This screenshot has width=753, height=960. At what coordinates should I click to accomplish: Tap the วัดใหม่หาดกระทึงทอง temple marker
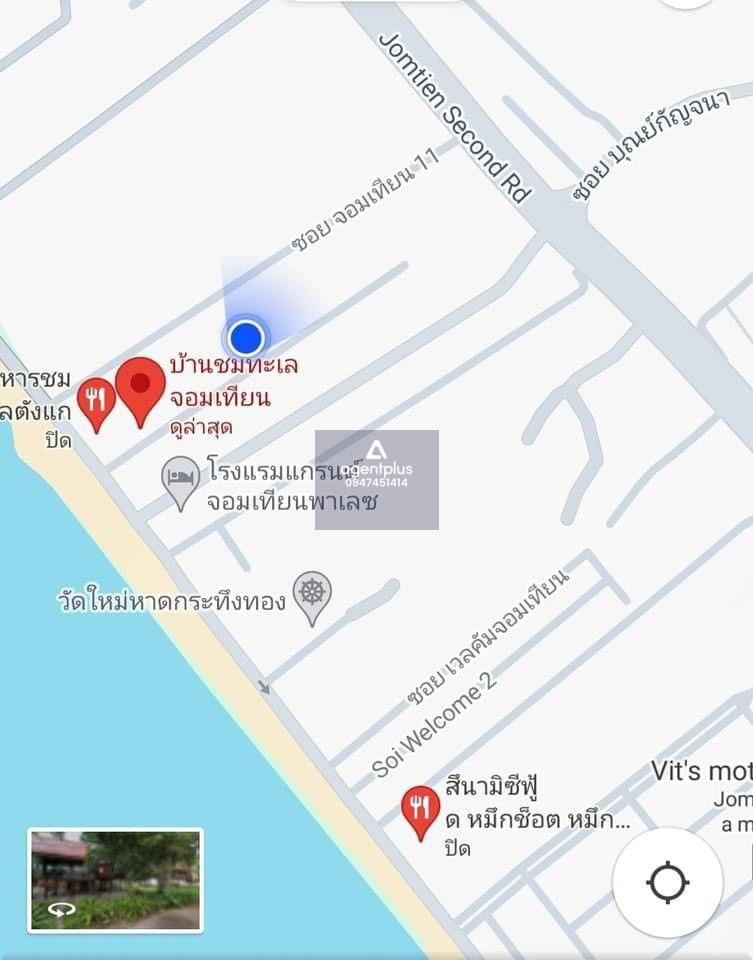312,595
